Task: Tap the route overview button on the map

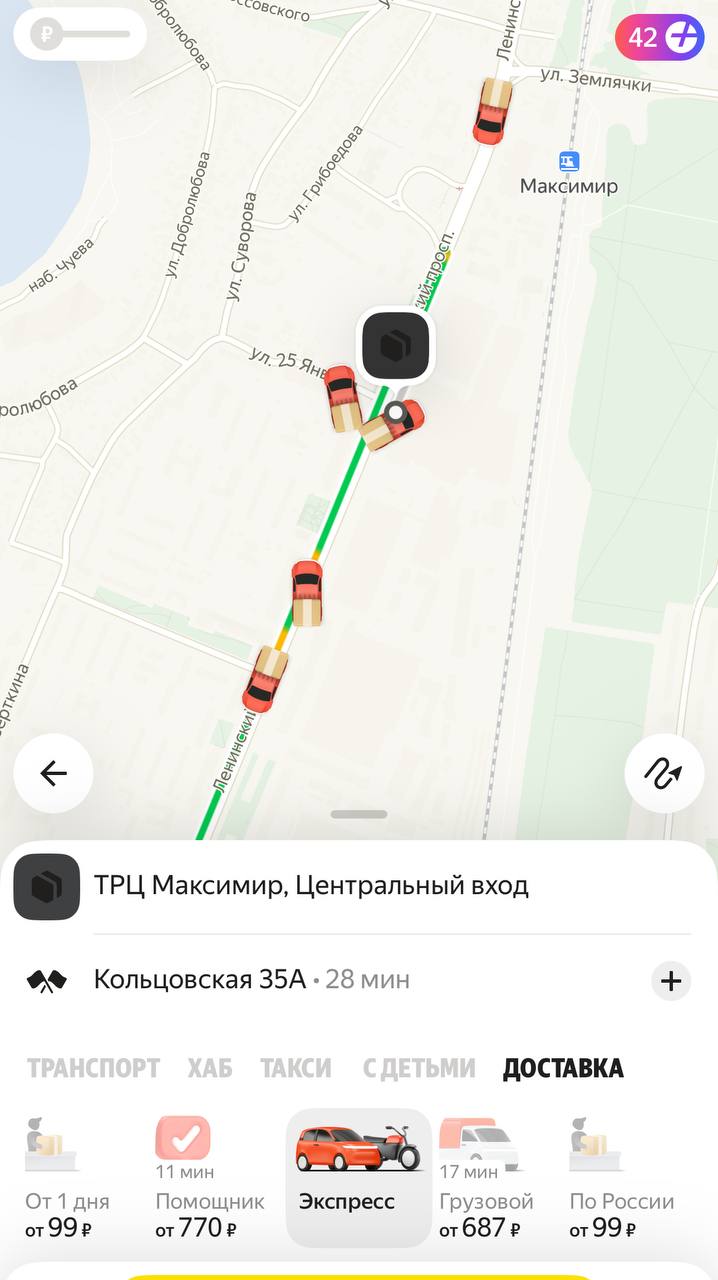Action: [664, 773]
